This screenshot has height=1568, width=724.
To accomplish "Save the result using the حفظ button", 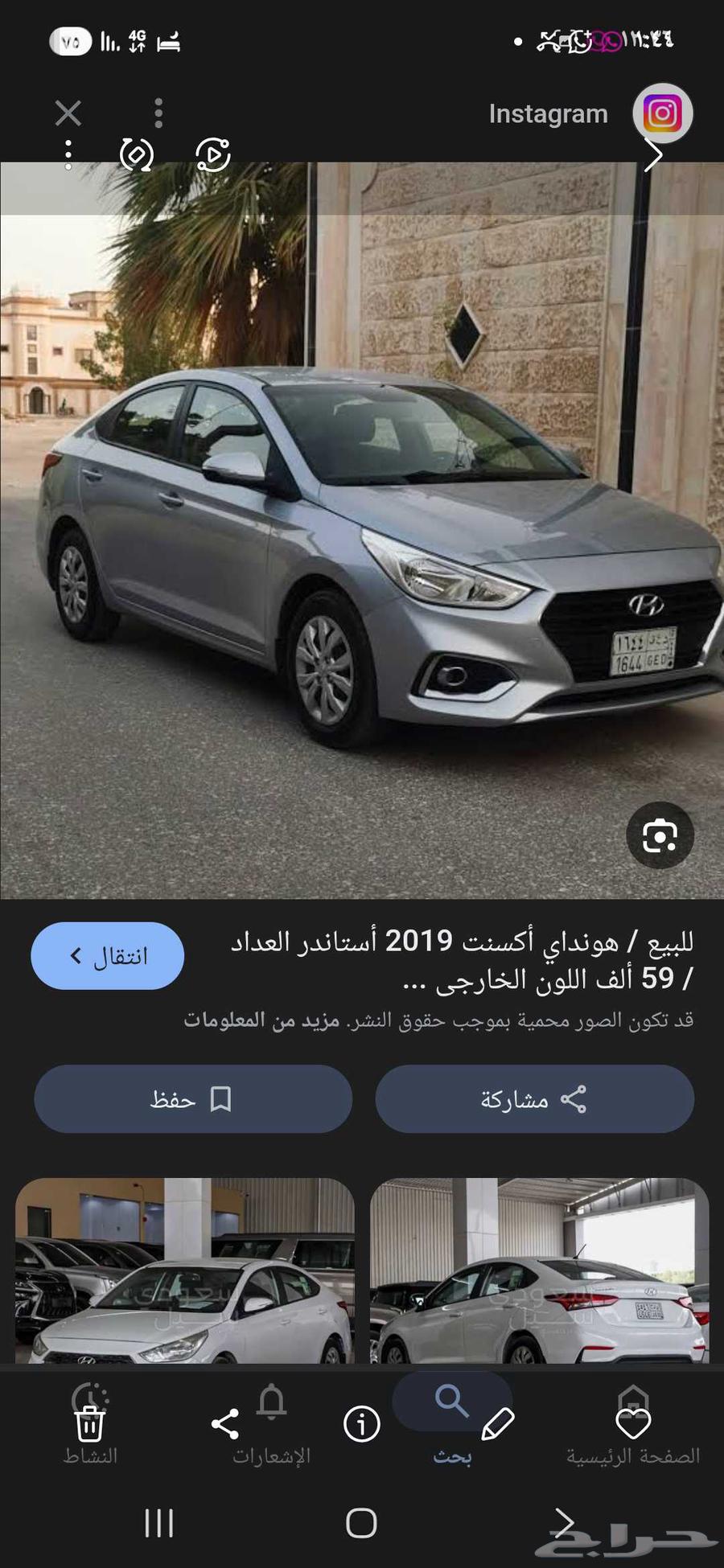I will click(192, 1098).
